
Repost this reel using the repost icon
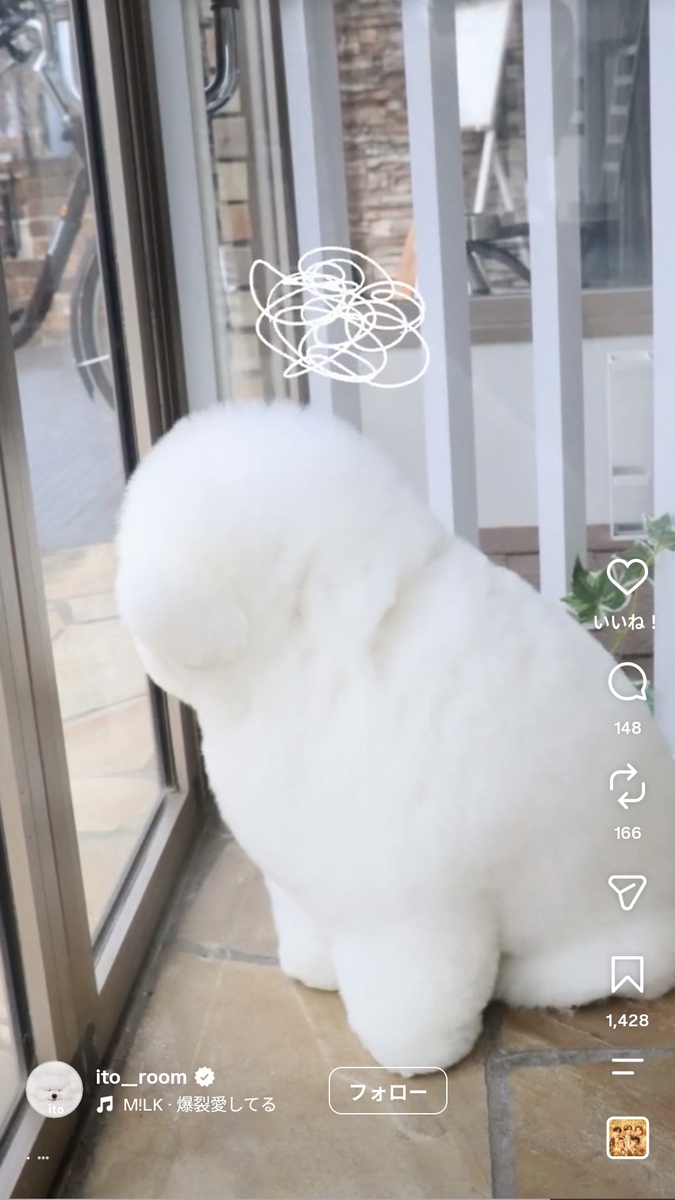tap(627, 787)
